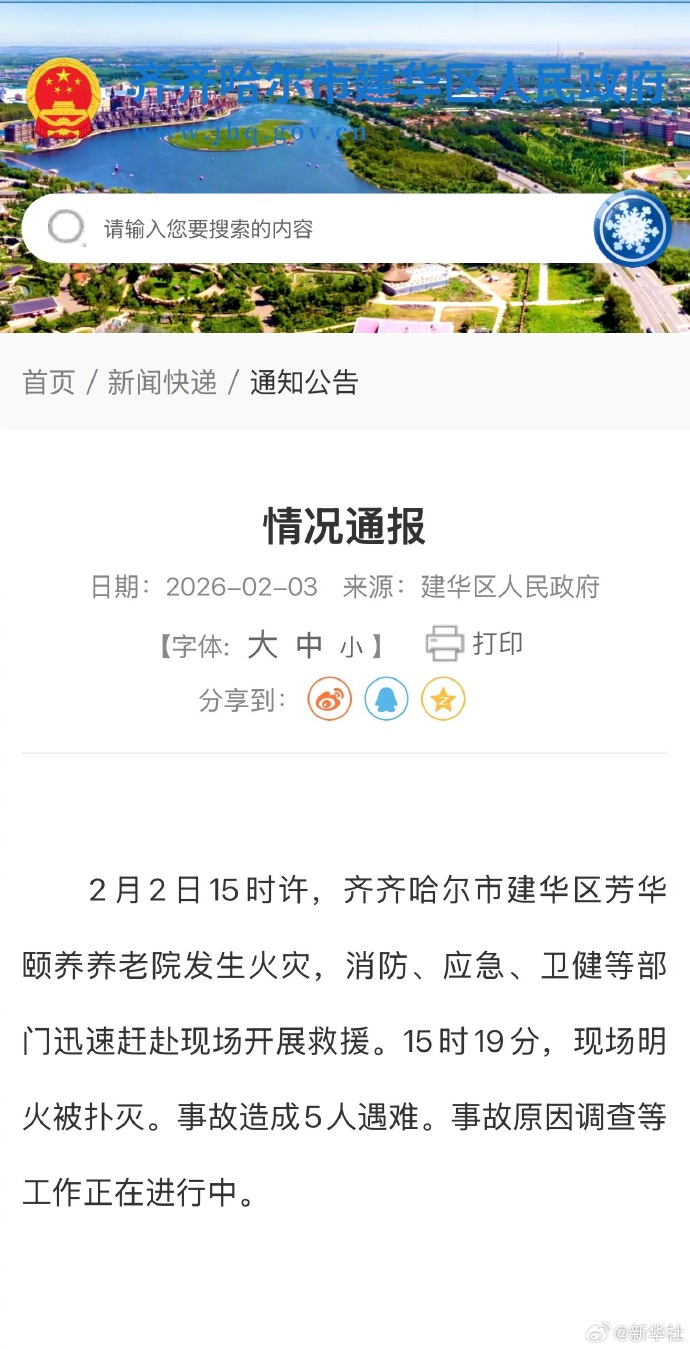Viewport: 690px width, 1349px height.
Task: Go to 首页 in the breadcrumb
Action: pyautogui.click(x=49, y=382)
